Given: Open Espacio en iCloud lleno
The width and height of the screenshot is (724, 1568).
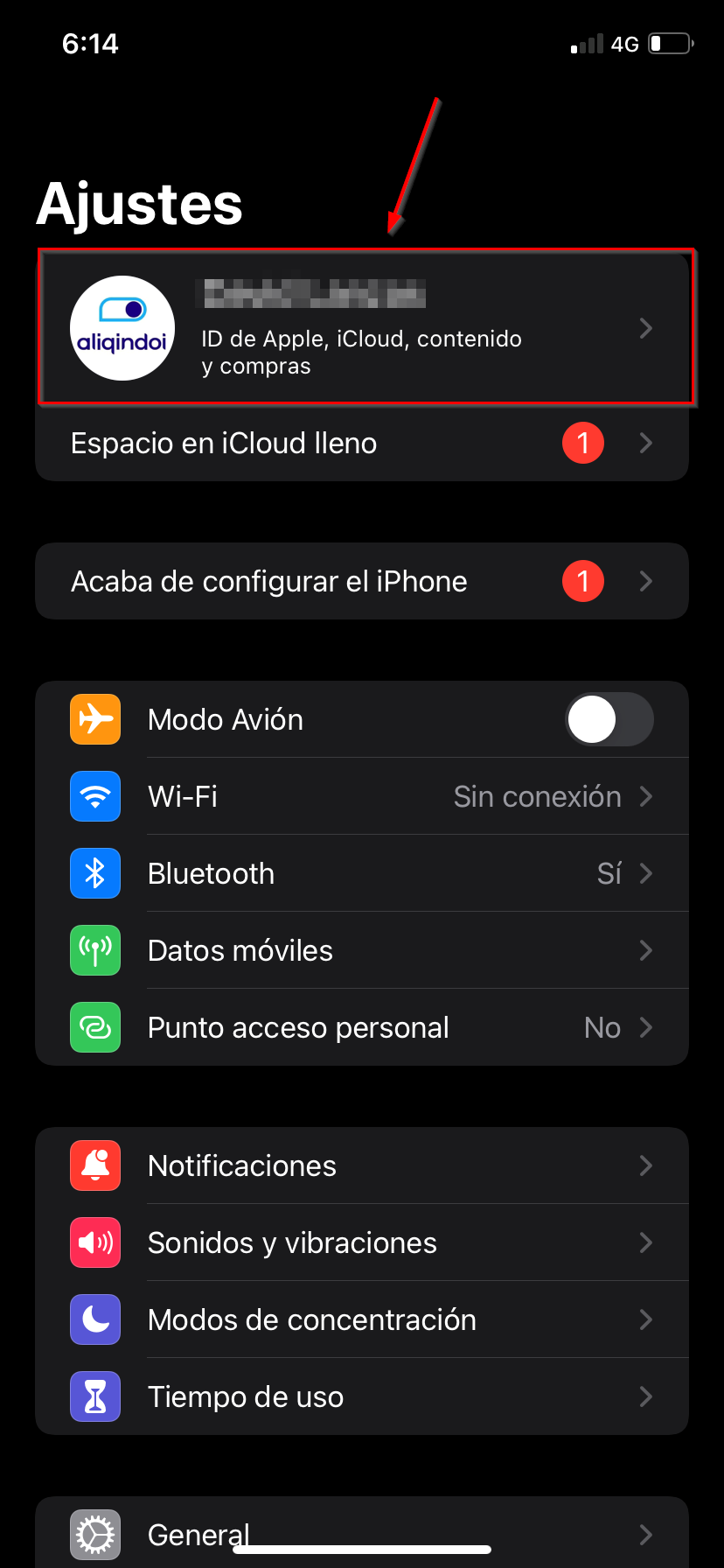Looking at the screenshot, I should 362,443.
